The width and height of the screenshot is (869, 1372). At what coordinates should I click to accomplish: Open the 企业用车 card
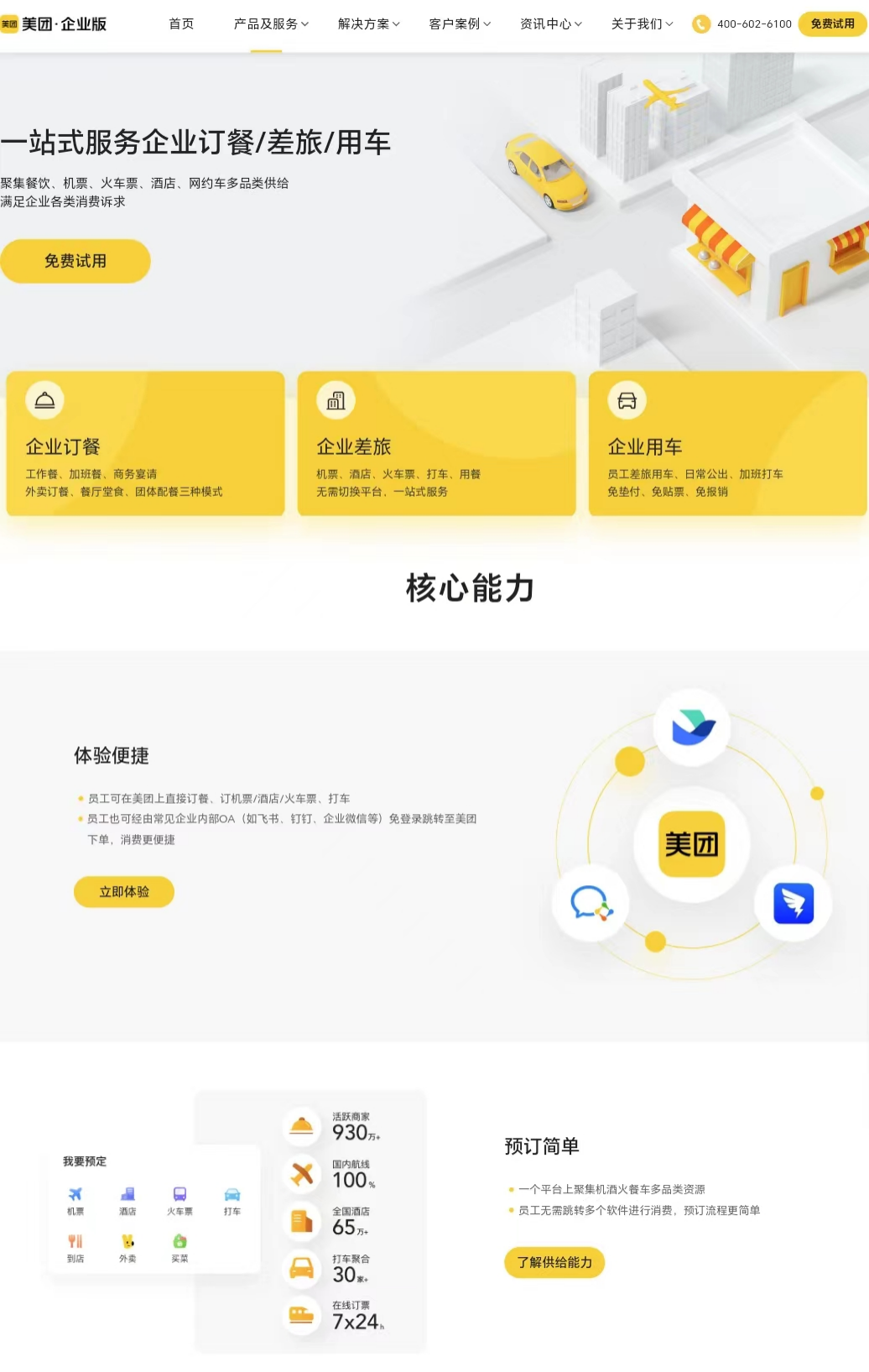point(727,443)
